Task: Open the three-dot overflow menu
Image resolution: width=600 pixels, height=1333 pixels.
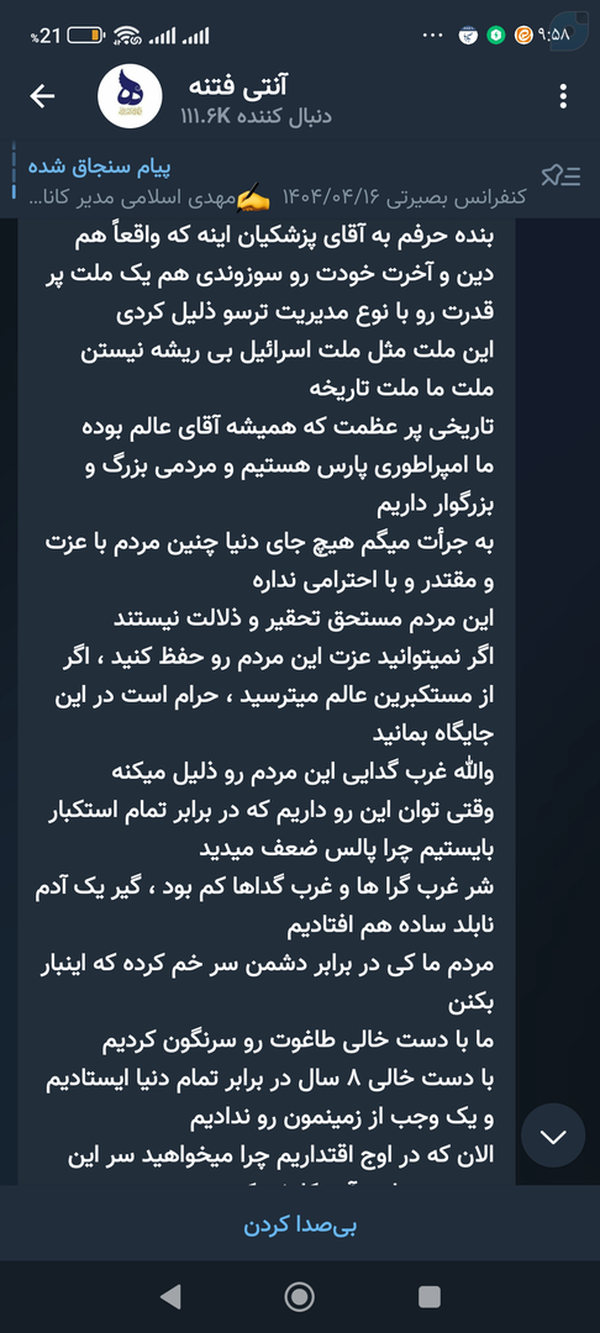Action: click(563, 96)
